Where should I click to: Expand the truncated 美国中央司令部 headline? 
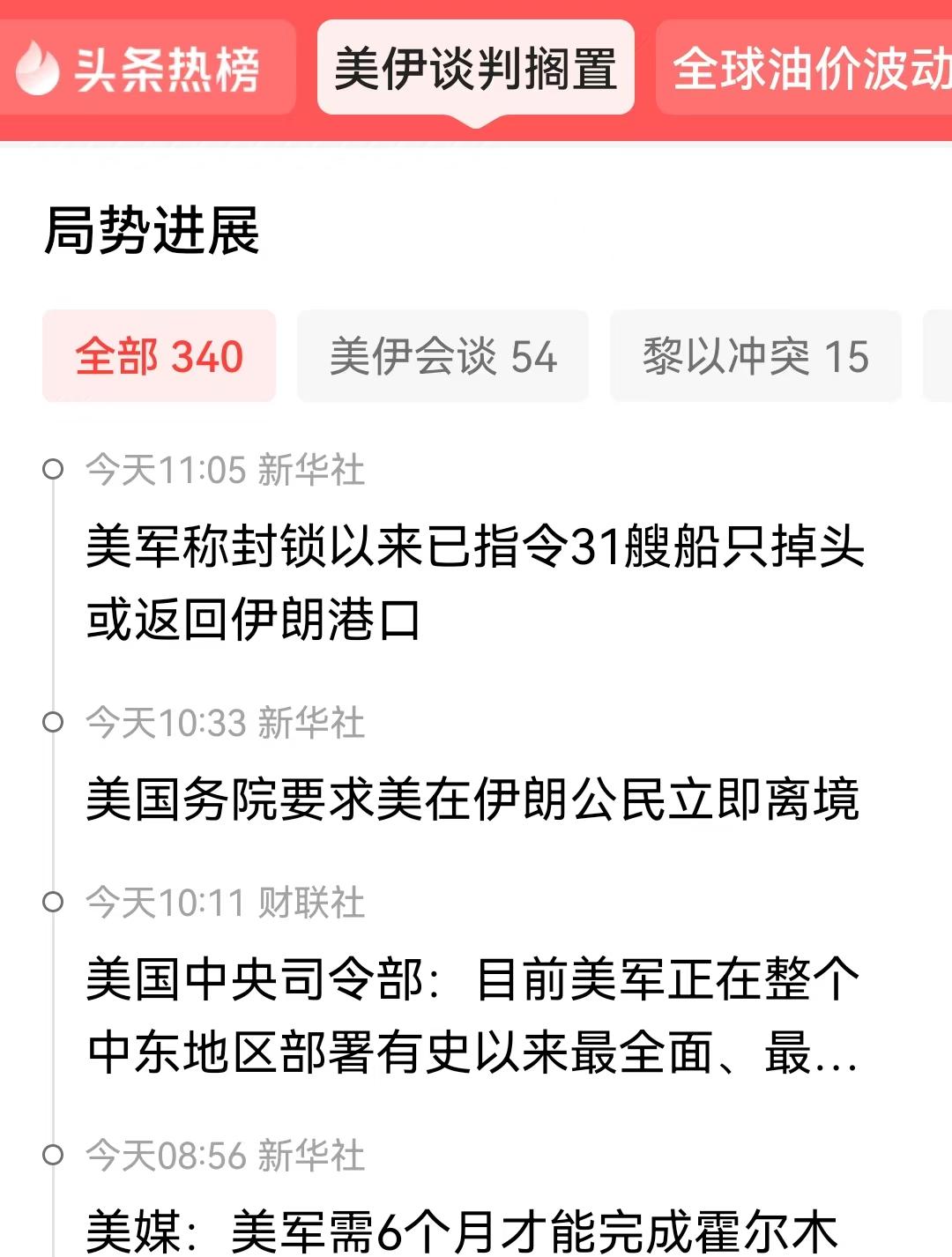472,1023
